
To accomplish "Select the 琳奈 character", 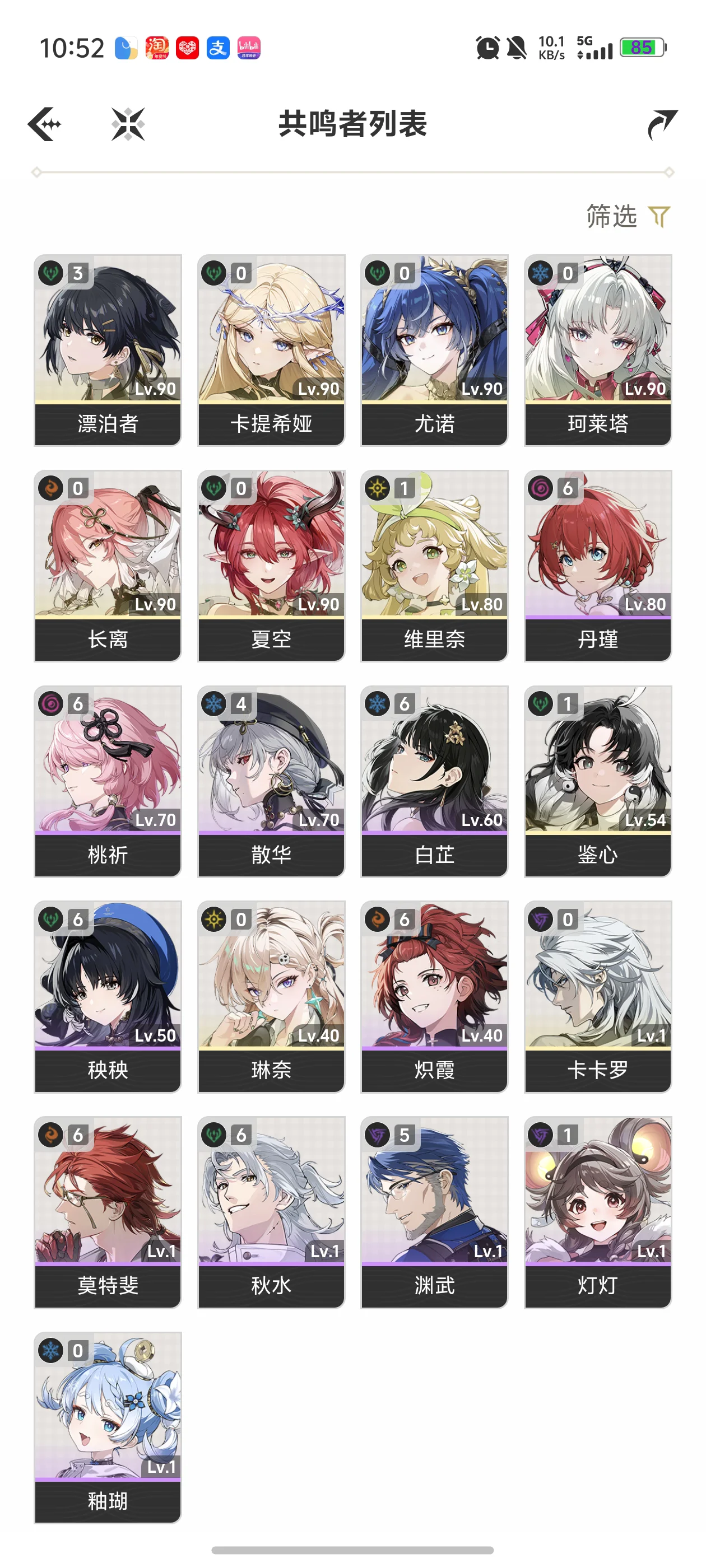I will (271, 996).
